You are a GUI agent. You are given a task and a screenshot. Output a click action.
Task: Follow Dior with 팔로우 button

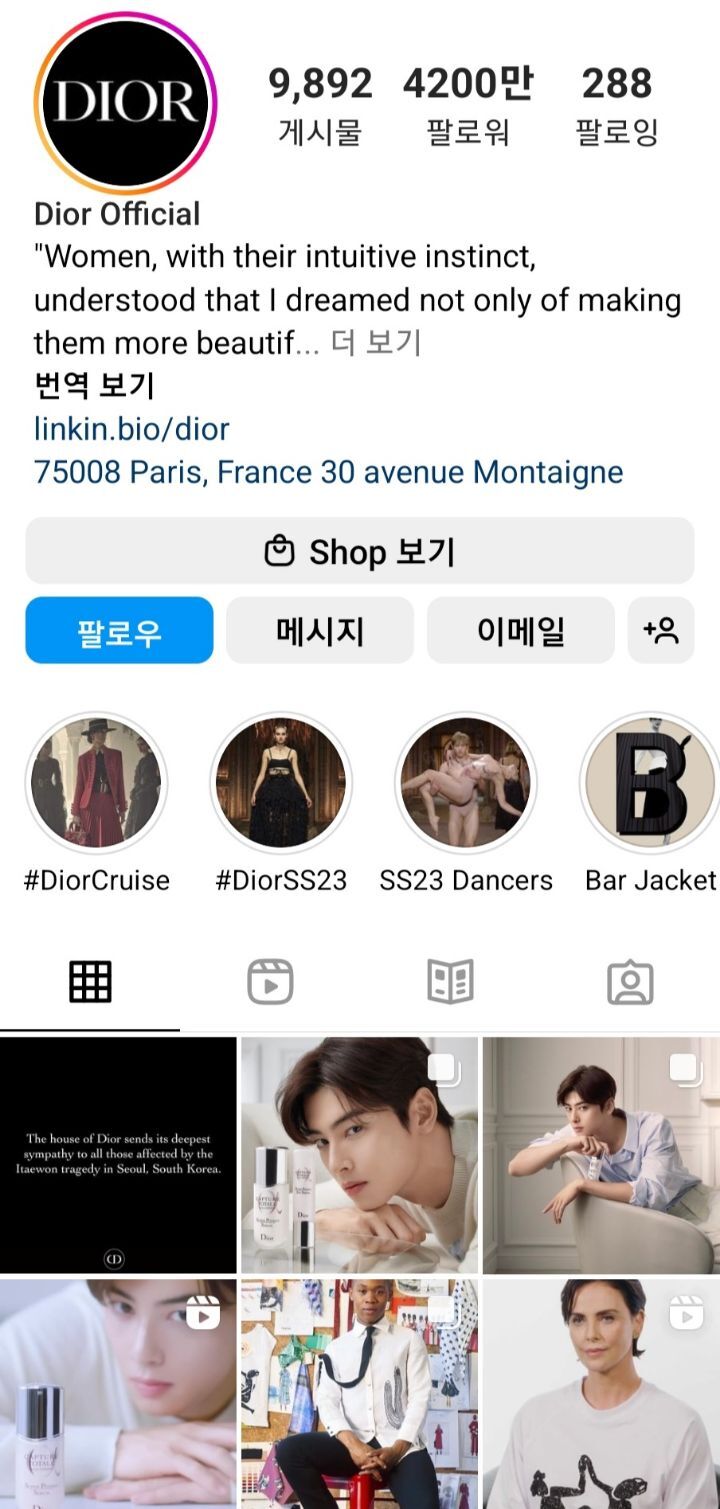pyautogui.click(x=119, y=631)
